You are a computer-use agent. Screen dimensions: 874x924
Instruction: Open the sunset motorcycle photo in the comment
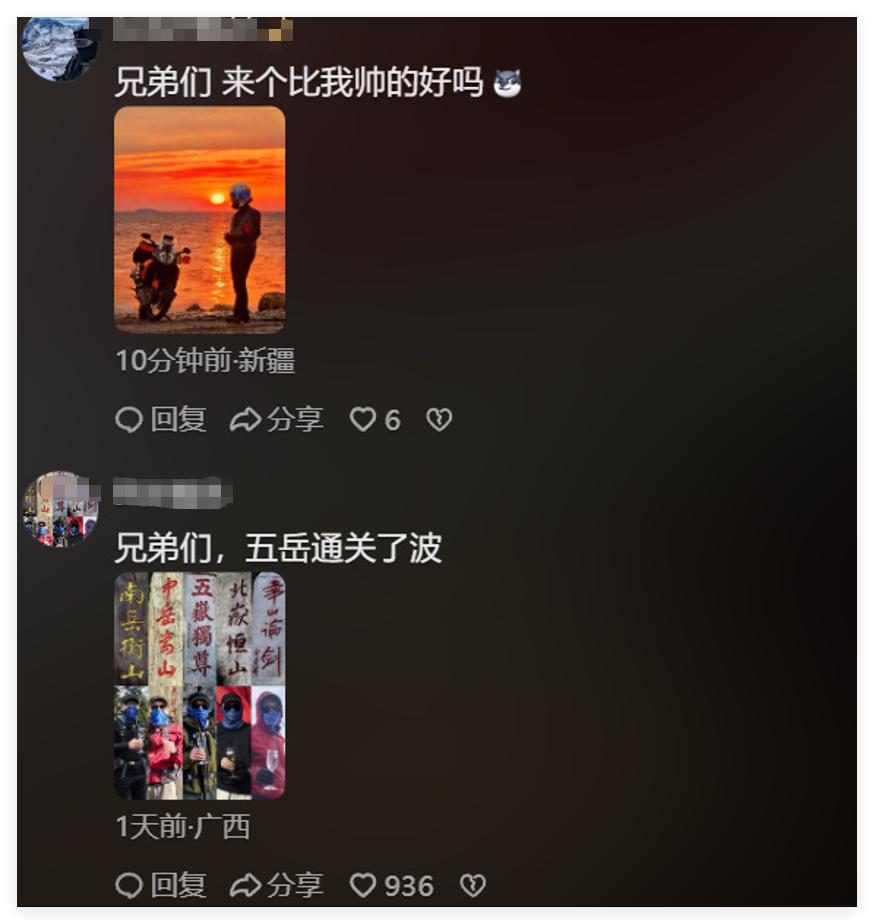pyautogui.click(x=199, y=219)
